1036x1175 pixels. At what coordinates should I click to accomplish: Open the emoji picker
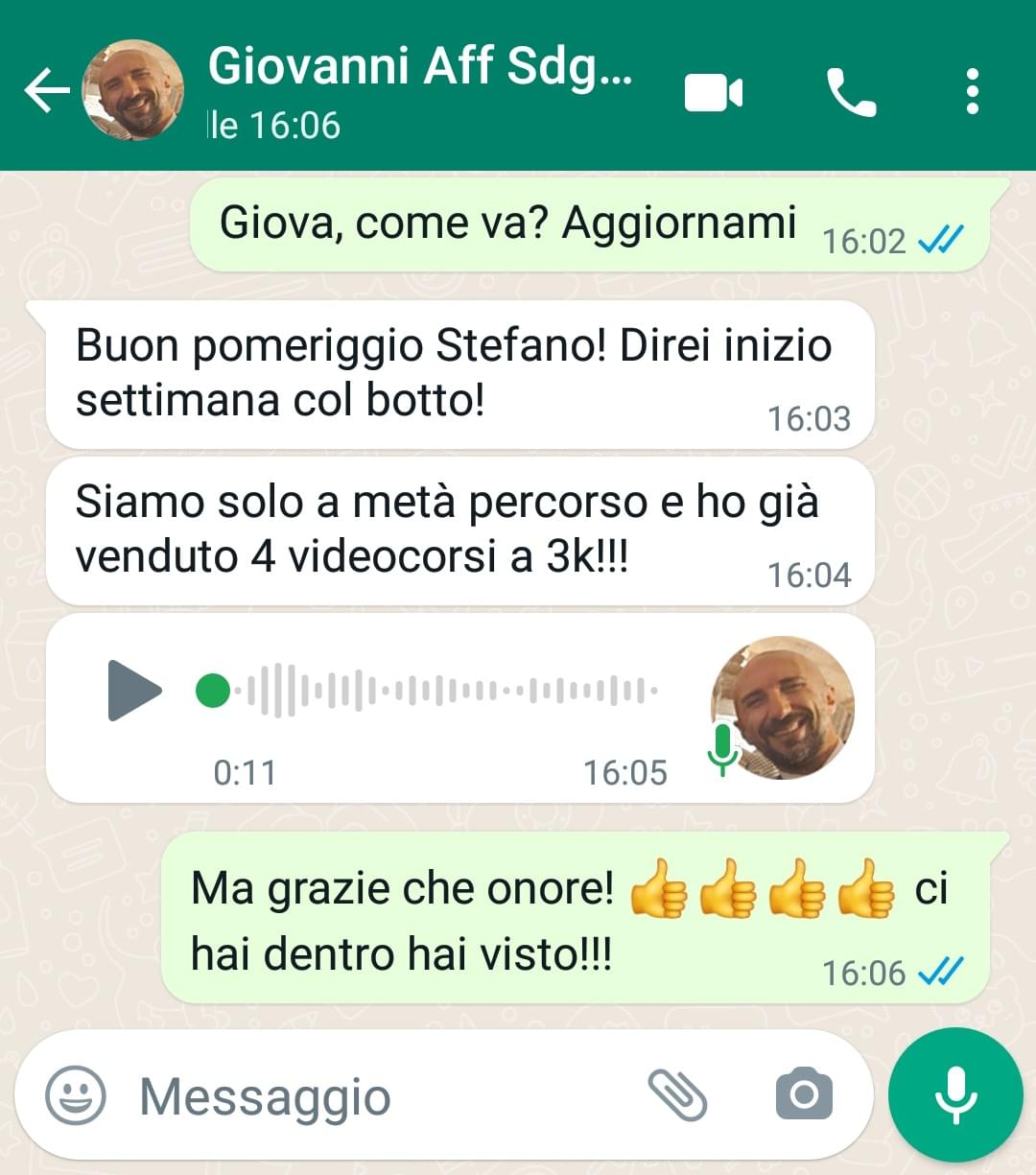pos(76,1095)
